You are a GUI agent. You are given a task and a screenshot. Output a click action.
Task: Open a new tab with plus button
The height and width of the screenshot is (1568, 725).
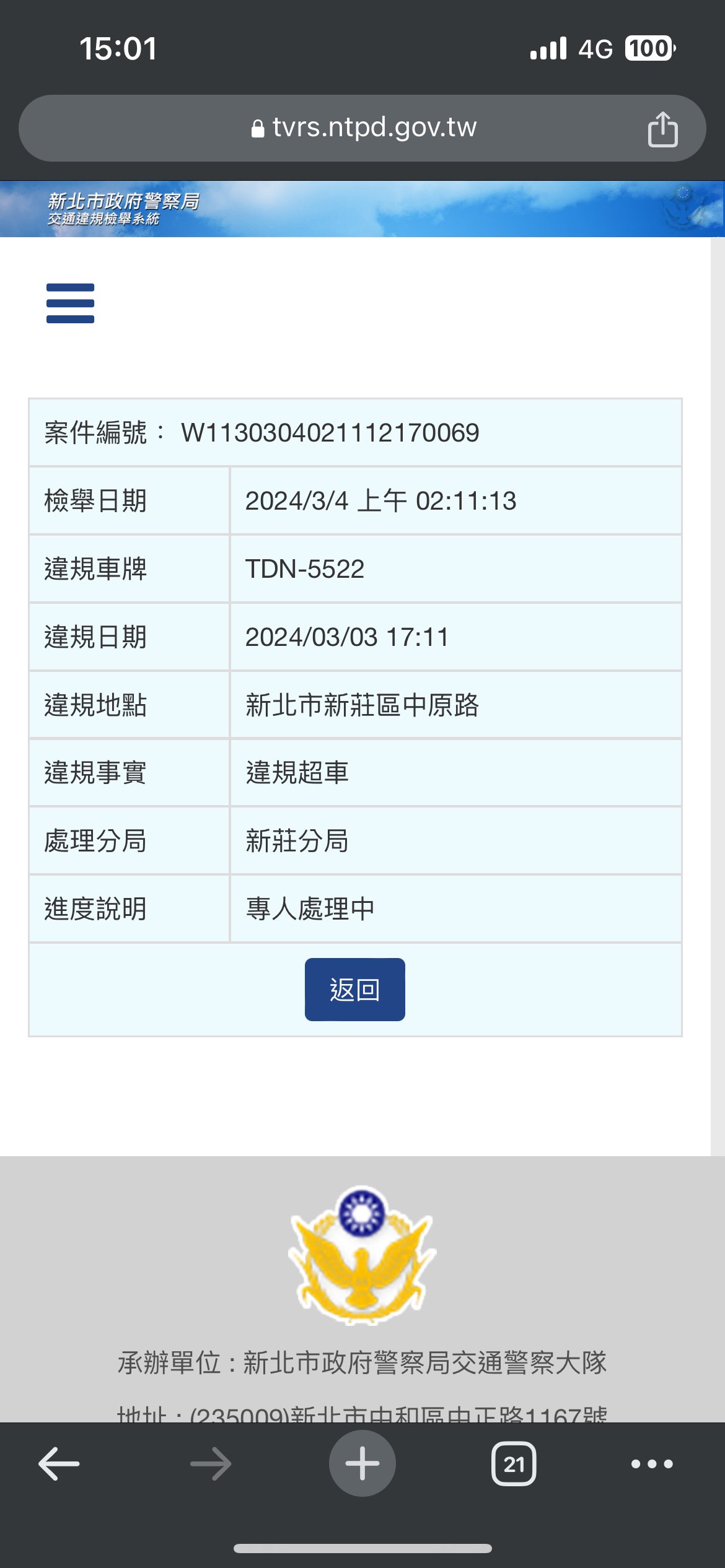362,1463
